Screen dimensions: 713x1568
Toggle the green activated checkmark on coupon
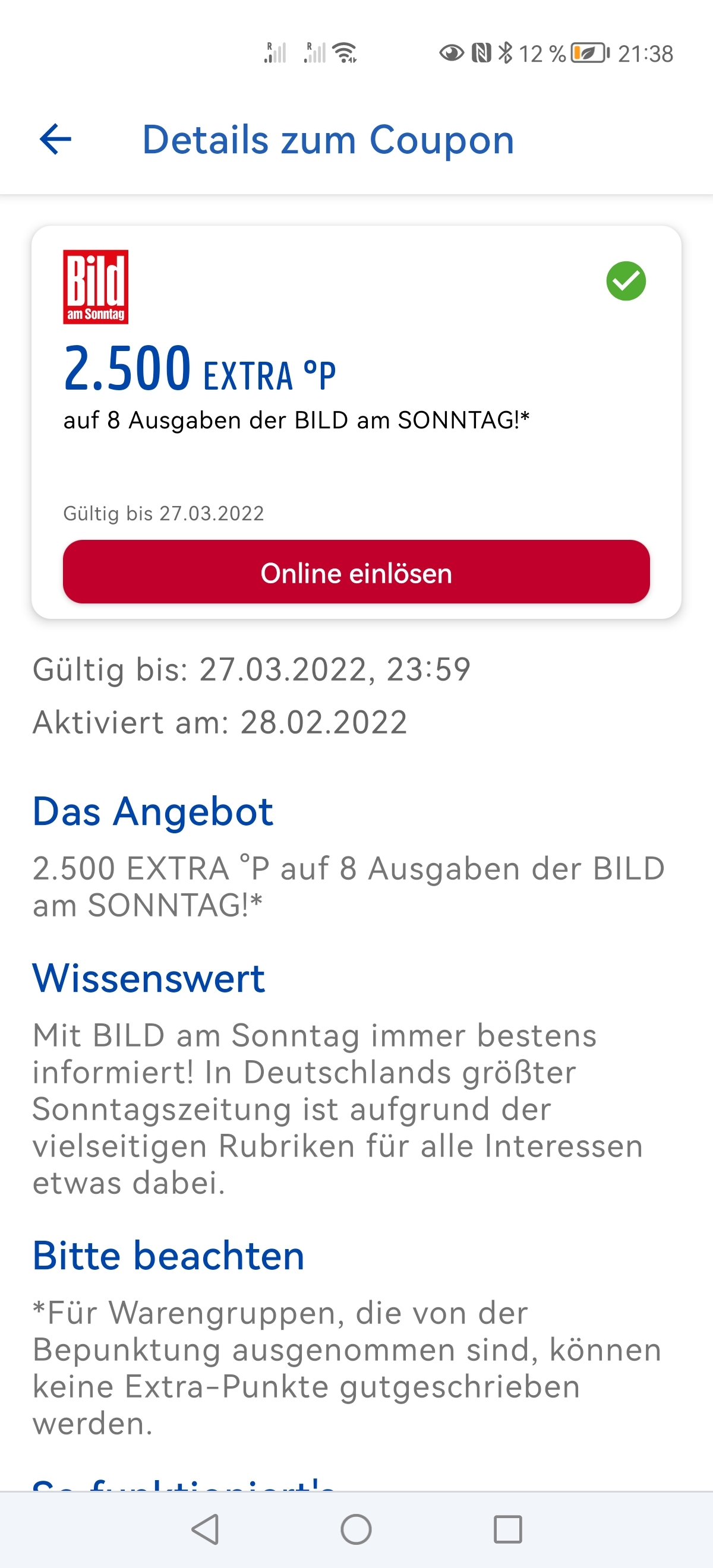[625, 281]
